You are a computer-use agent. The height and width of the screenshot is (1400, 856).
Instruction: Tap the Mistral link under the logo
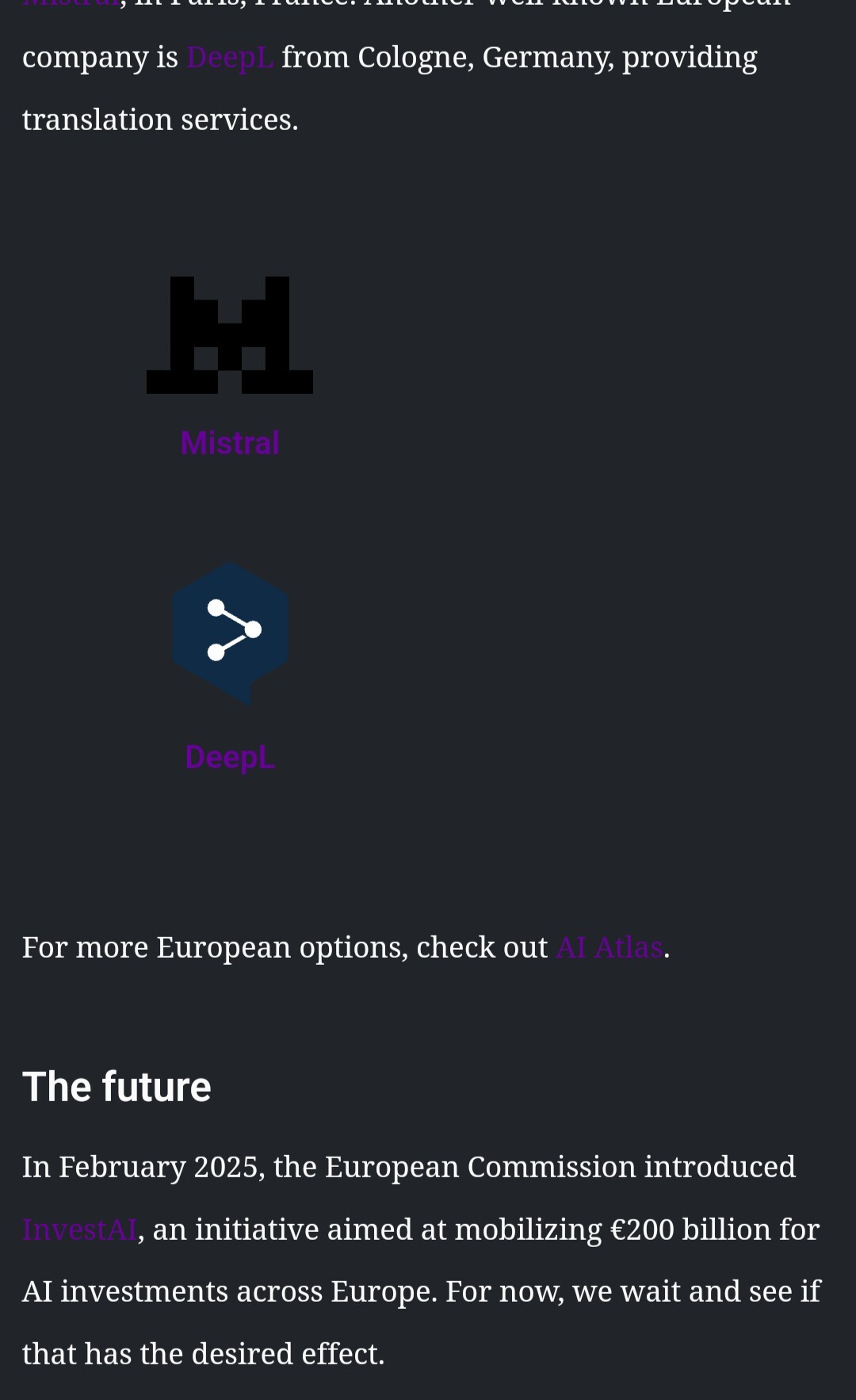(x=230, y=443)
